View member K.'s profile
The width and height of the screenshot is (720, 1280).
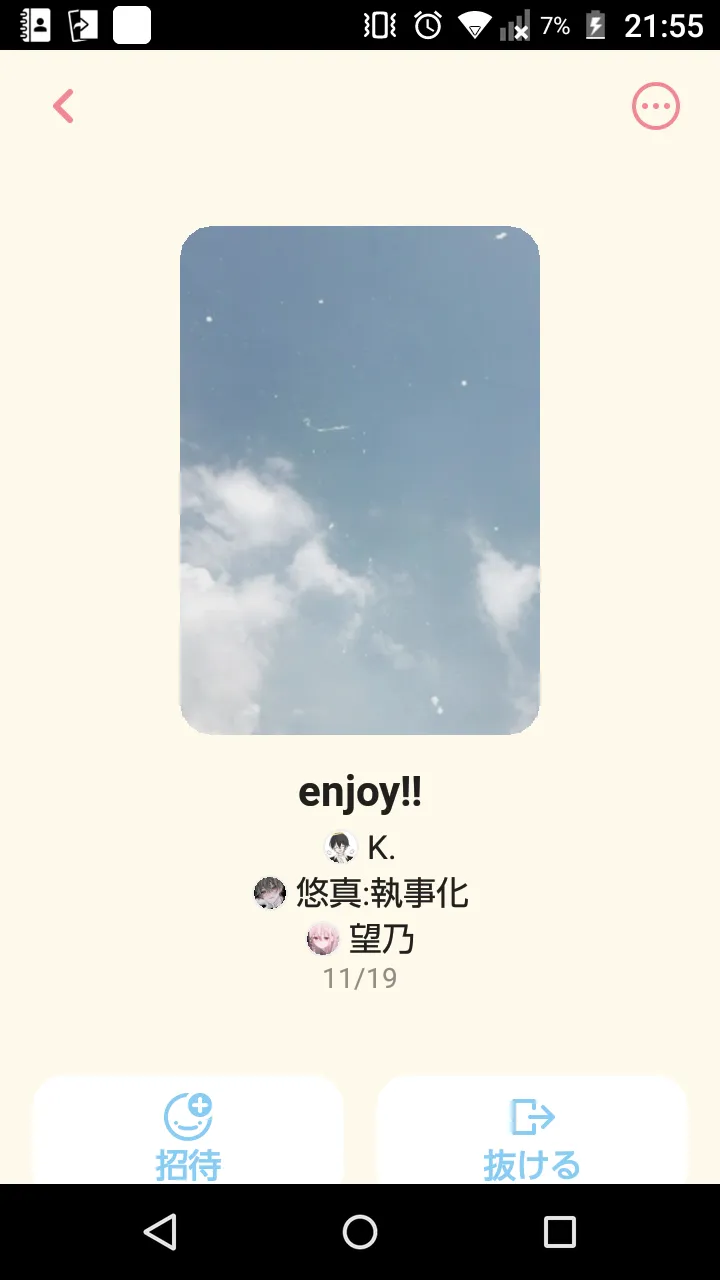click(x=360, y=848)
